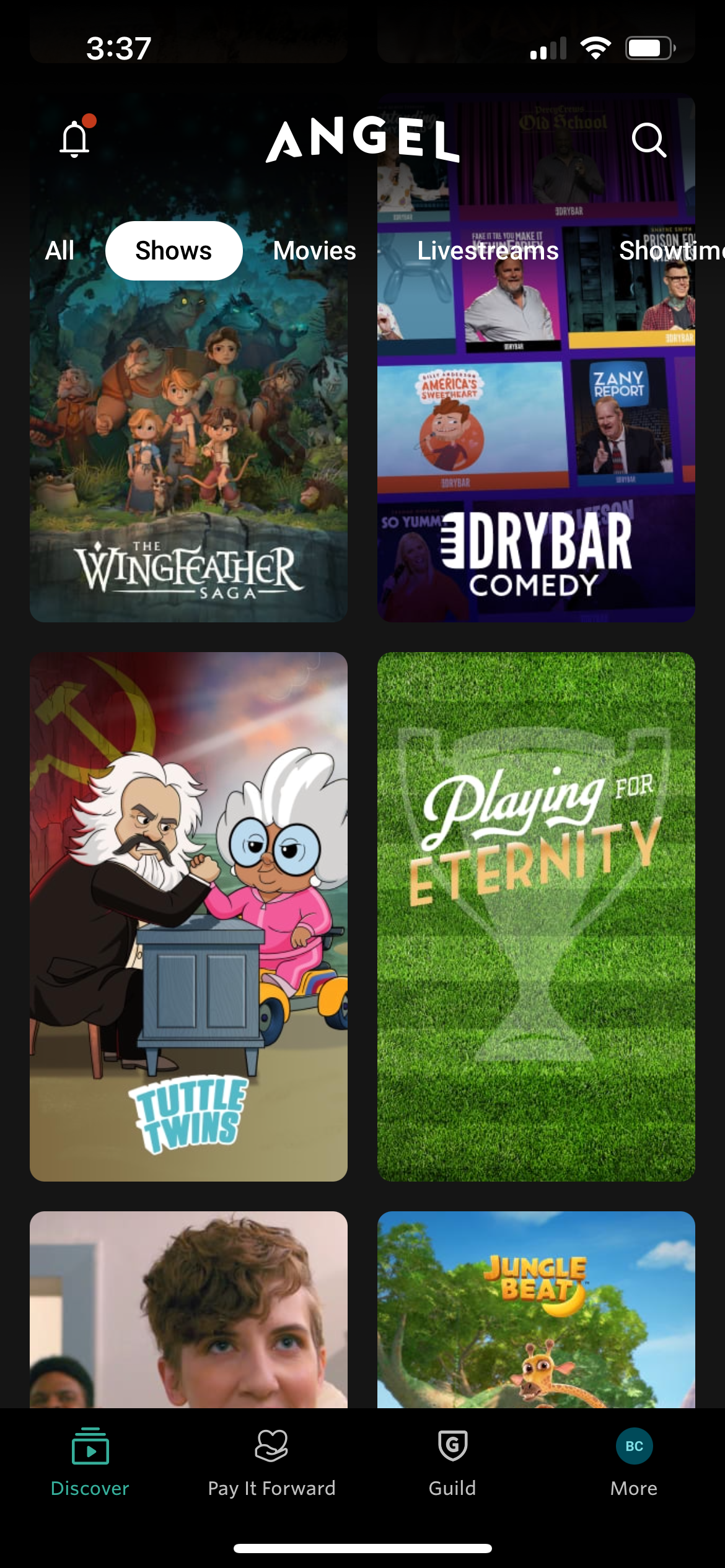The width and height of the screenshot is (725, 1568).
Task: Switch to the Movies filter
Action: pos(315,251)
